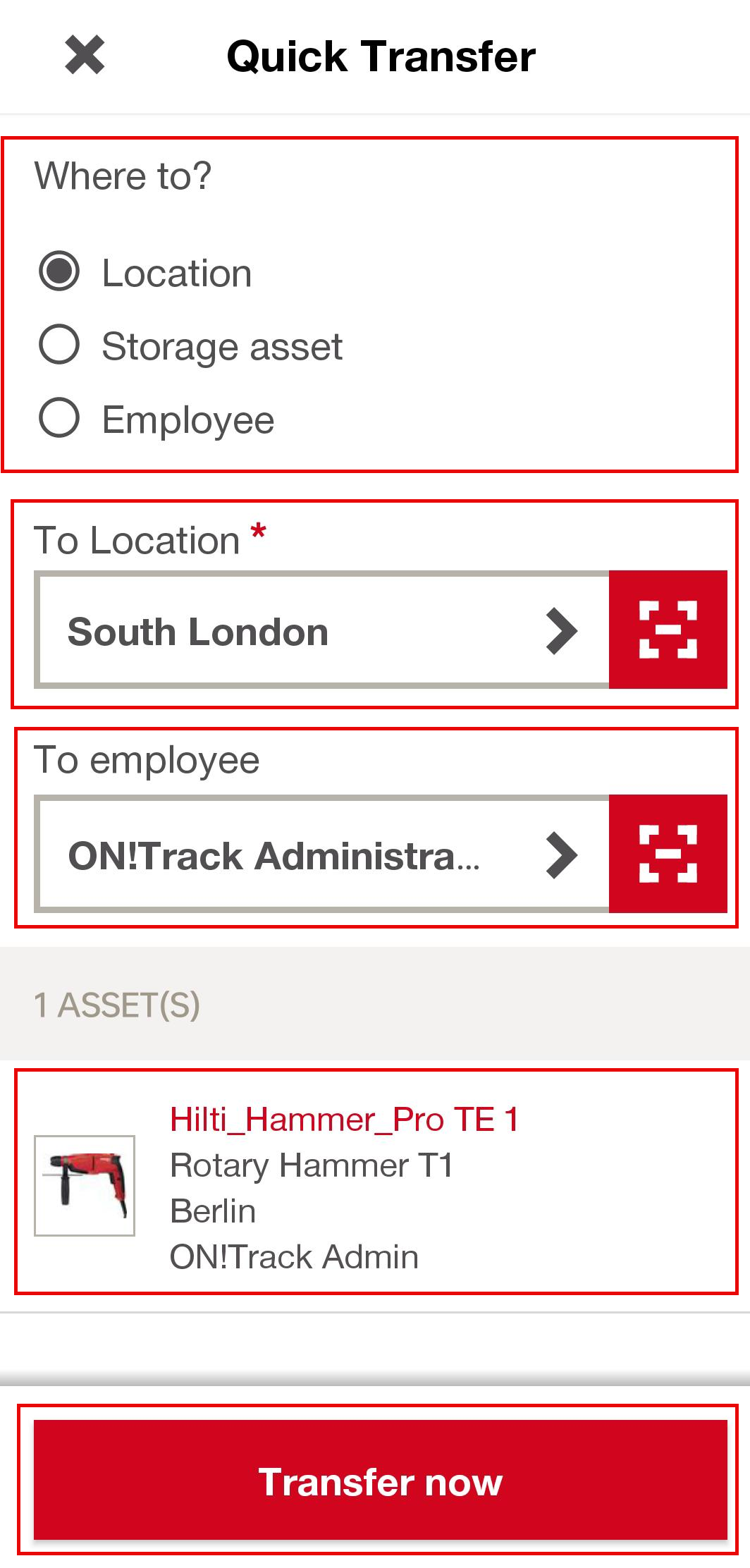The height and width of the screenshot is (1568, 750).
Task: Scan a code for To employee
Action: coord(668,854)
